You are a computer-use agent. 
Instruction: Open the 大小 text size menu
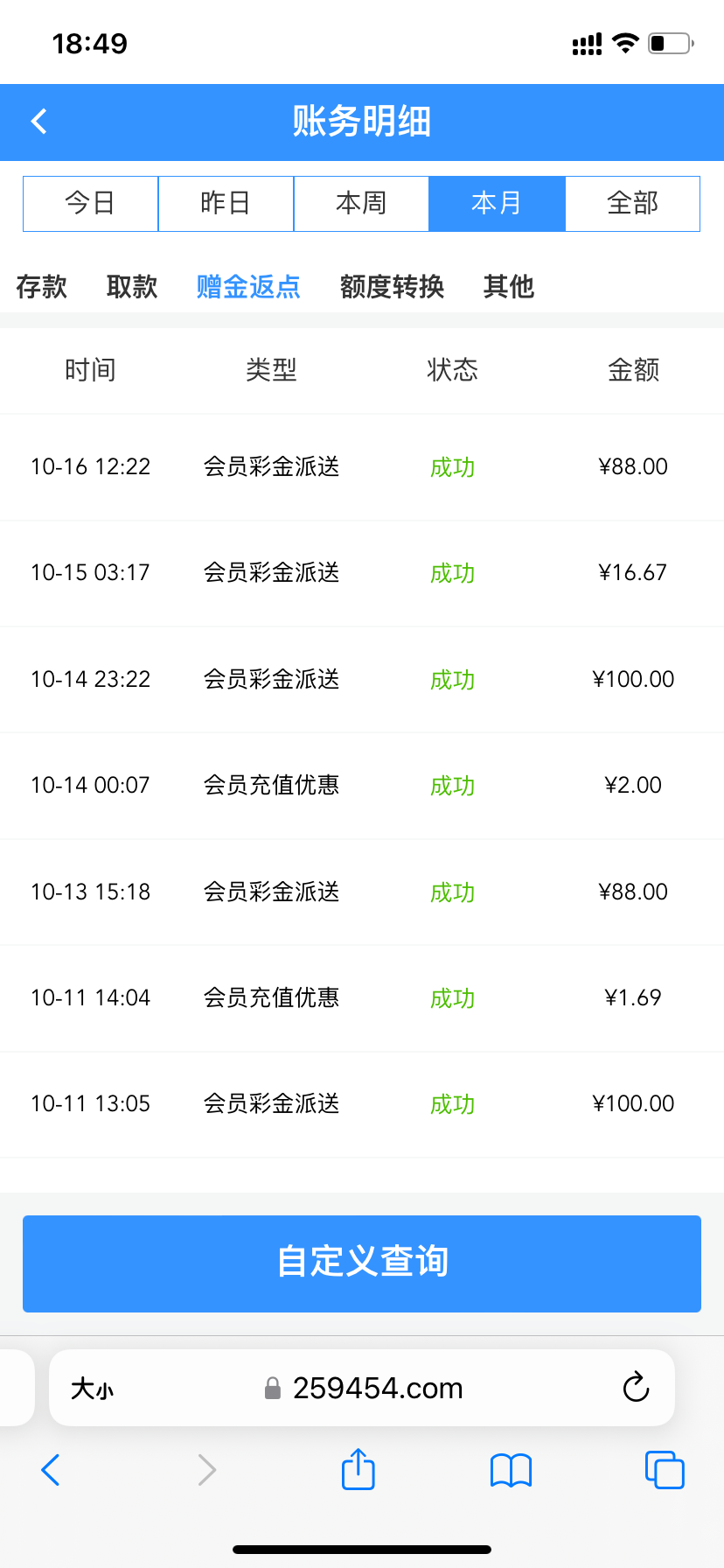click(x=92, y=1388)
